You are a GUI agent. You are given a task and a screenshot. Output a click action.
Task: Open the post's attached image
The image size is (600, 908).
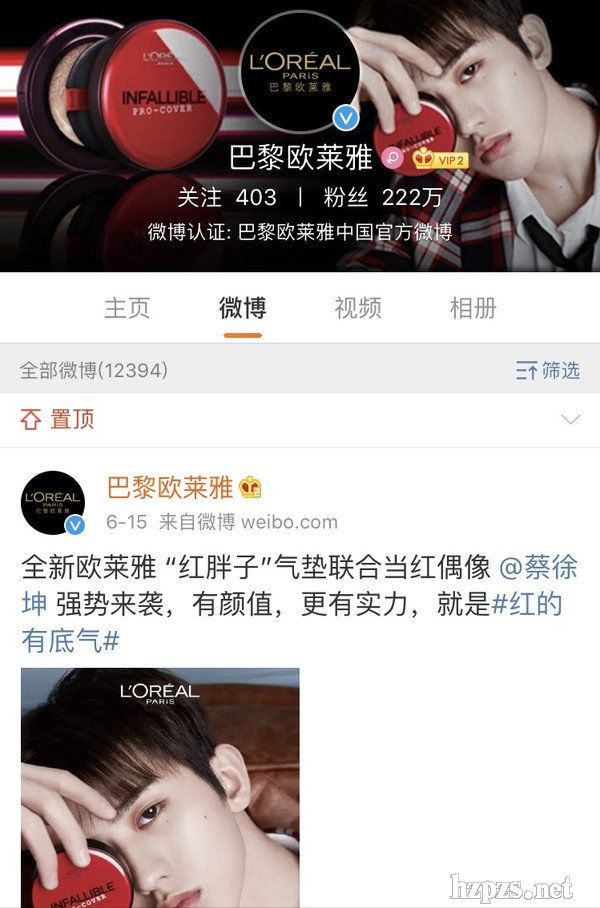point(160,787)
